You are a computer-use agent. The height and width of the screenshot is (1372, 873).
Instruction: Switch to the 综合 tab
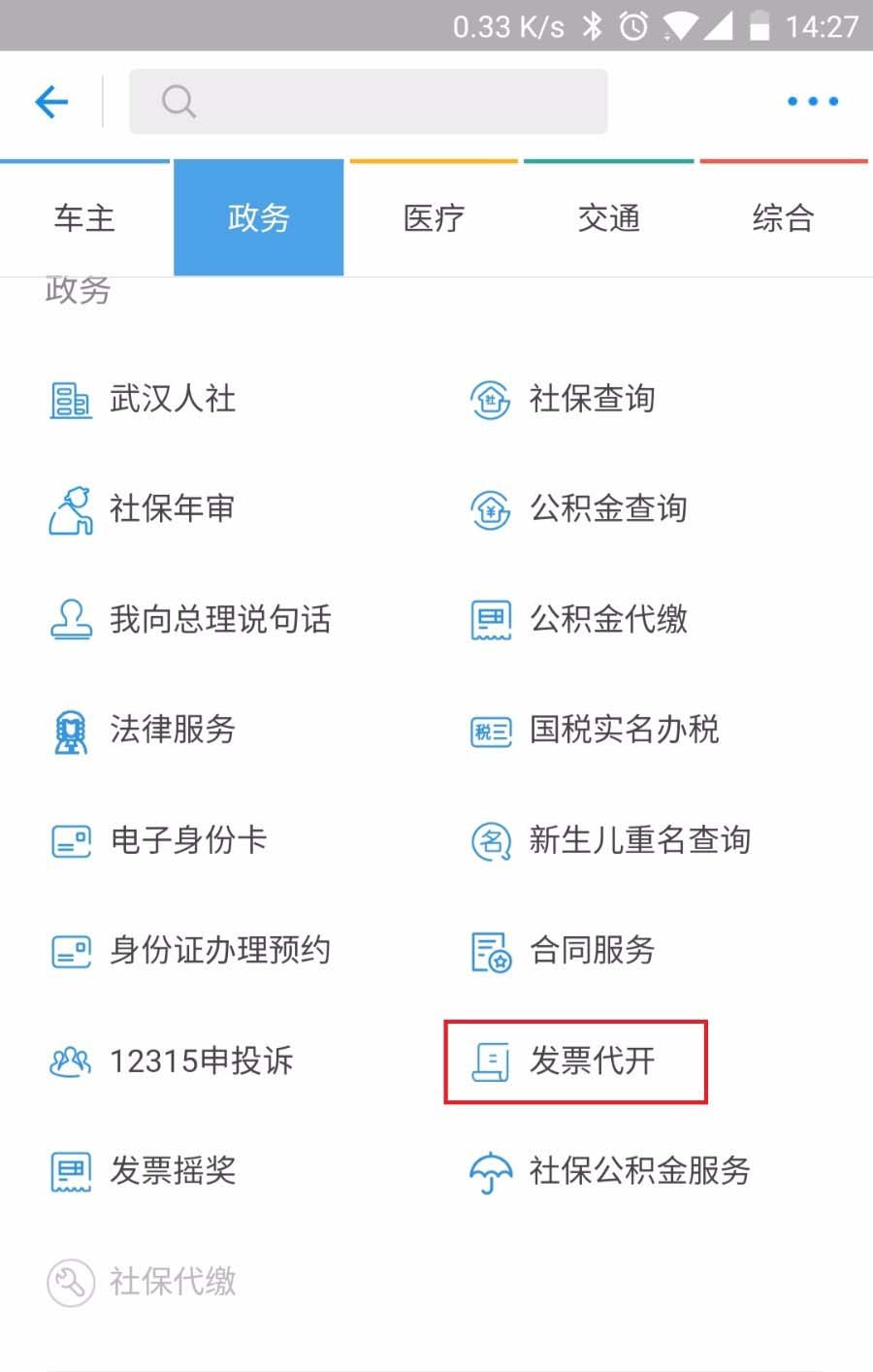coord(782,218)
